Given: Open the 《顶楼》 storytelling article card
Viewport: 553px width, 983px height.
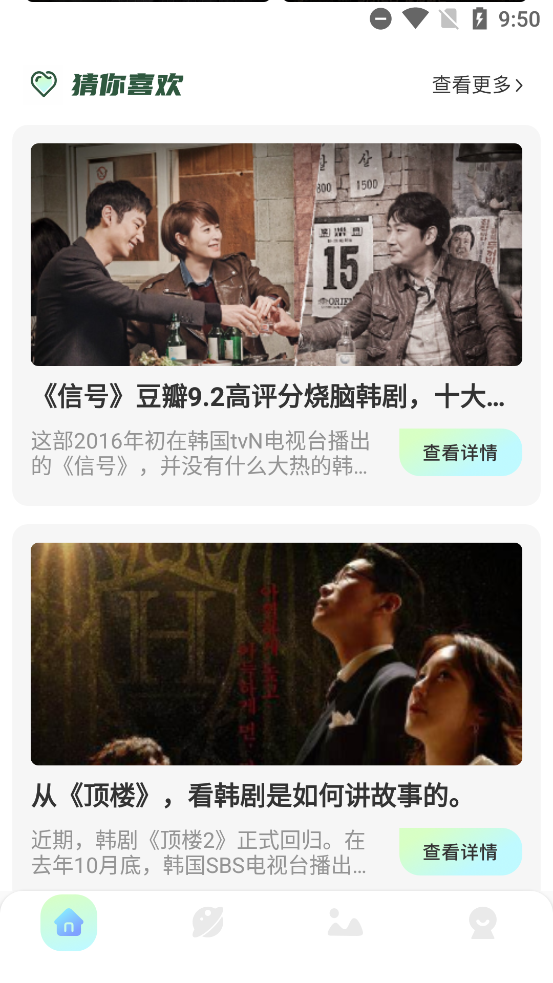Looking at the screenshot, I should click(x=276, y=708).
